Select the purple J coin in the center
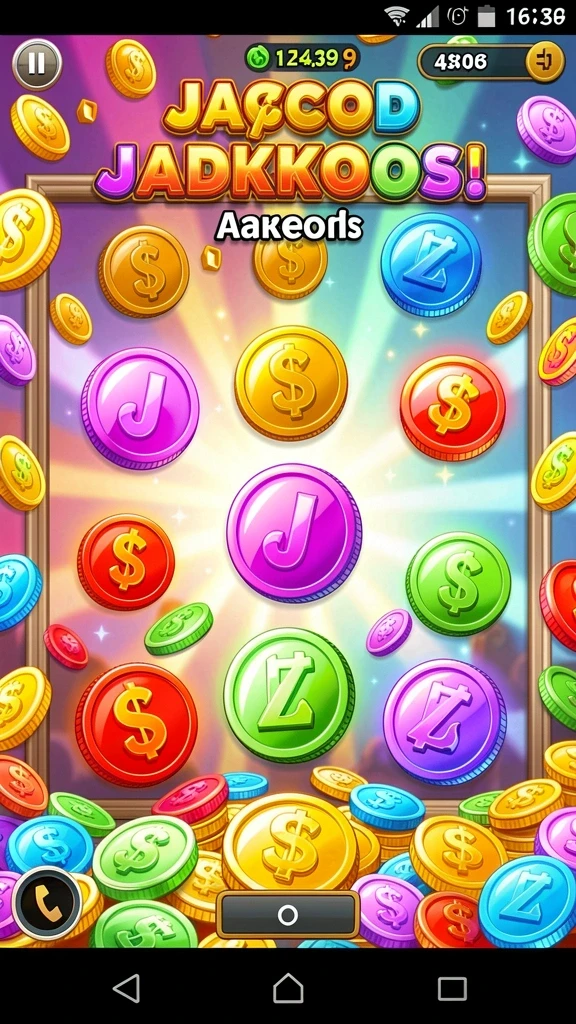The width and height of the screenshot is (576, 1024). pos(294,533)
